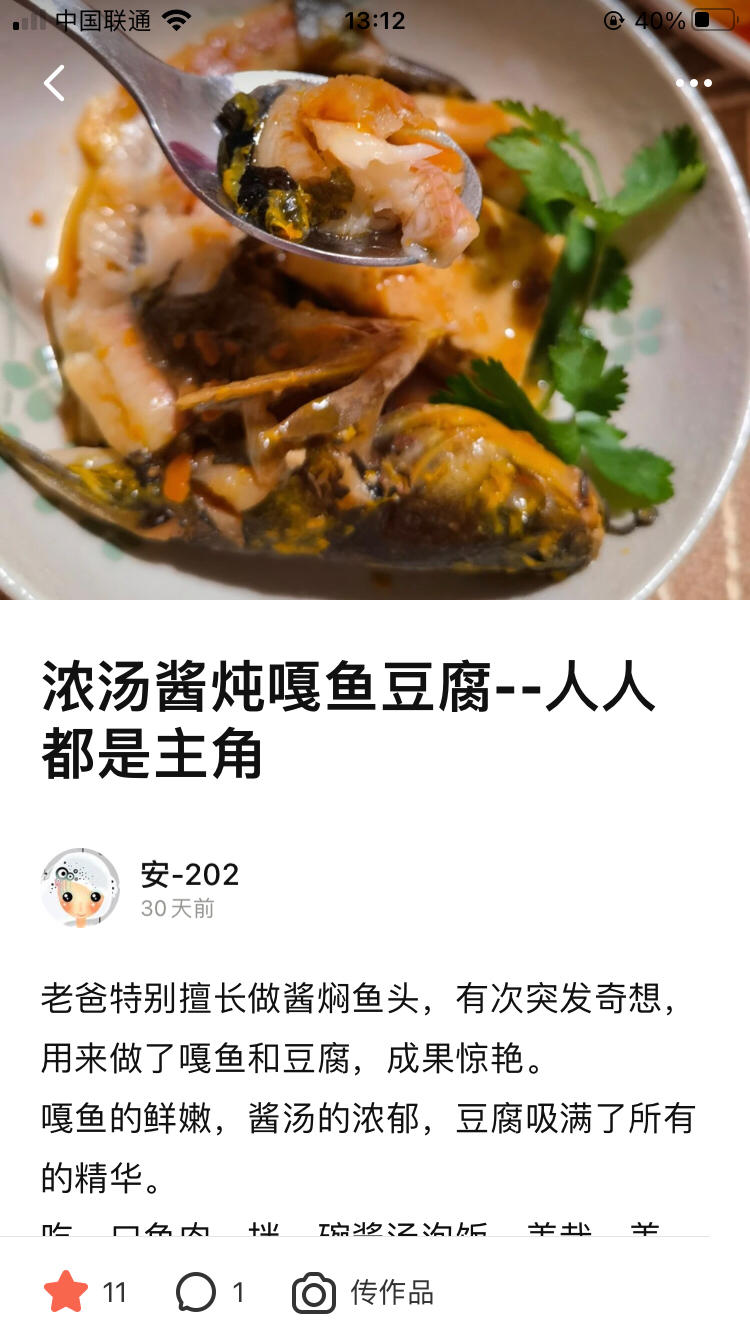Screen dimensions: 750x1334
Task: Open author 安-202's profile
Action: (80, 887)
